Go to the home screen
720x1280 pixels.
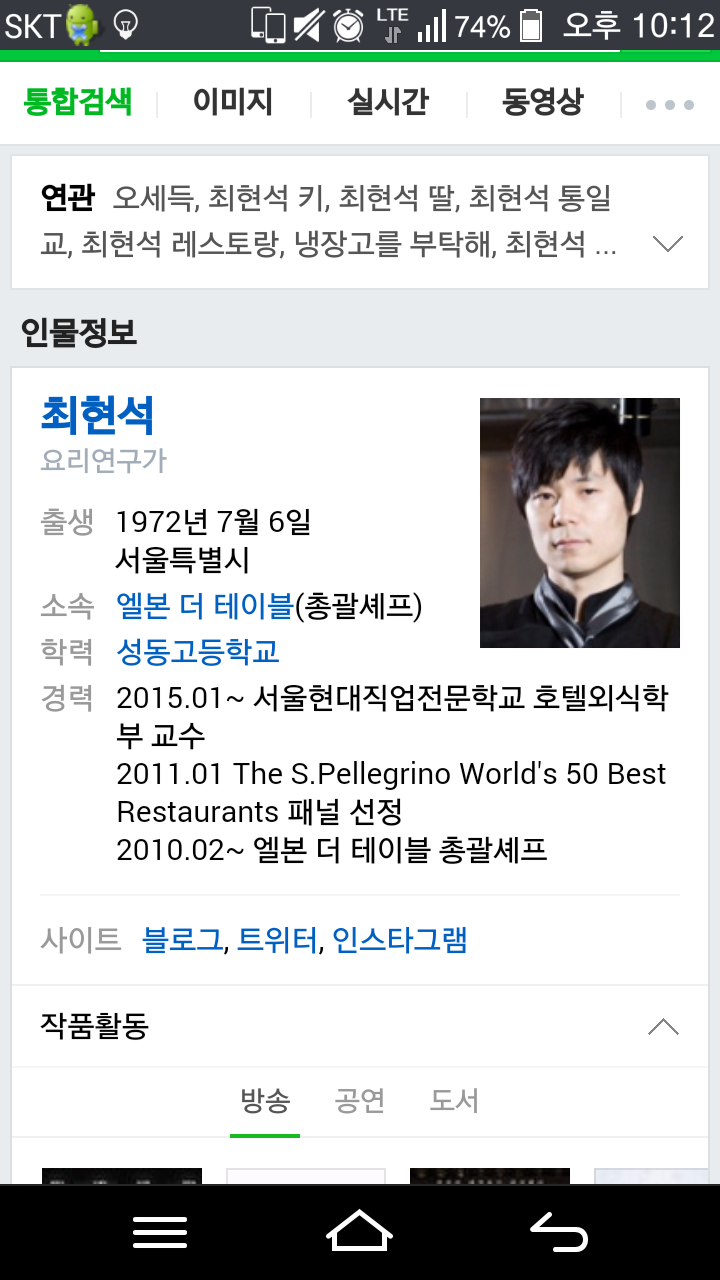[360, 1232]
